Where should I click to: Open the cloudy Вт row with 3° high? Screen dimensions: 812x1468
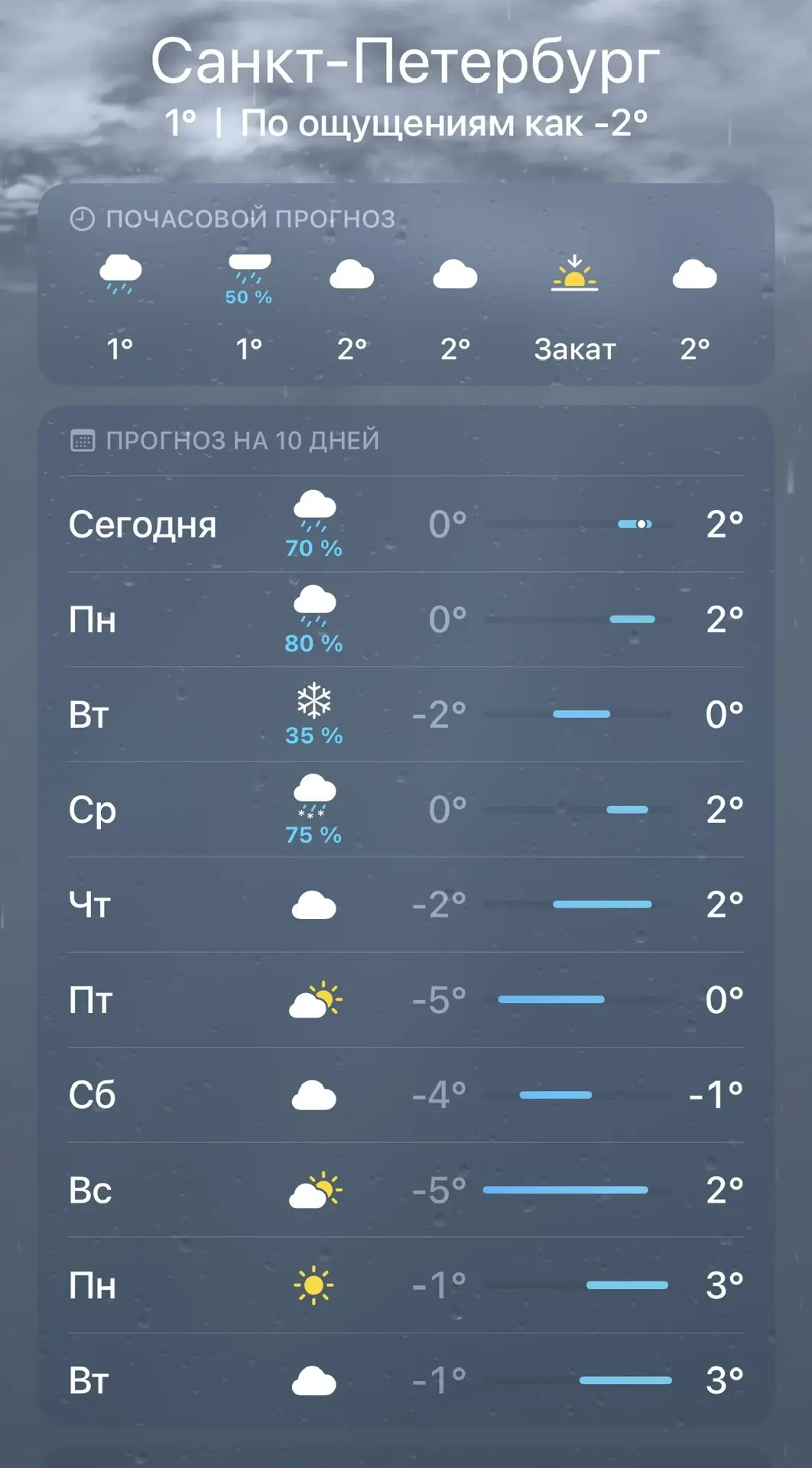click(x=405, y=1380)
